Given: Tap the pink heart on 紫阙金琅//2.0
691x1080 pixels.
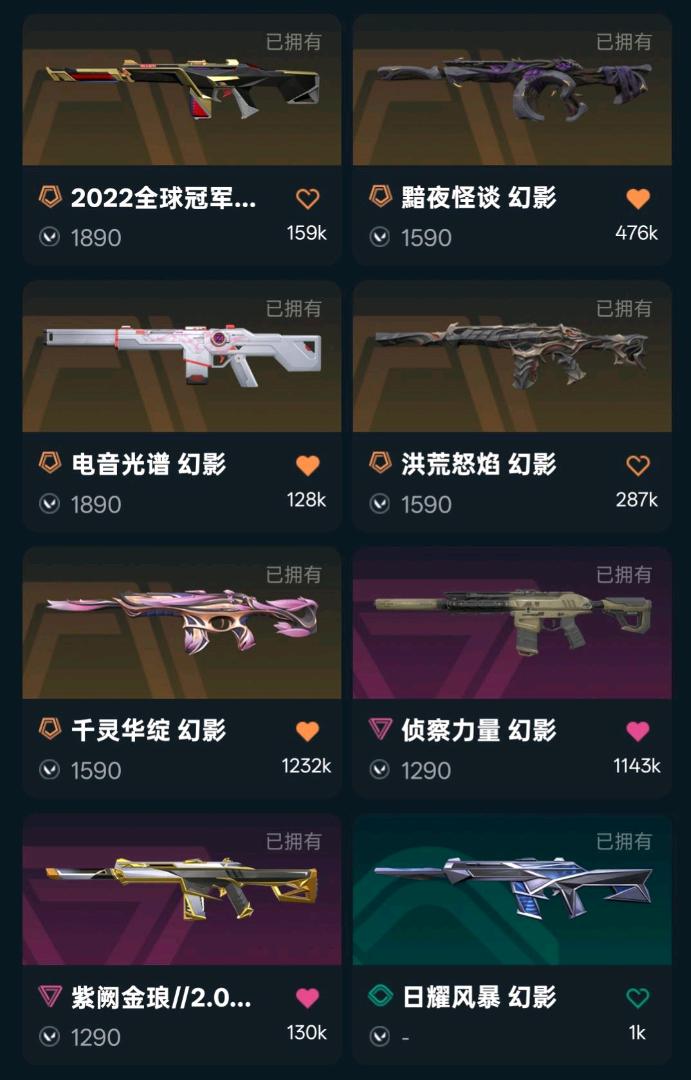Looking at the screenshot, I should [x=308, y=998].
